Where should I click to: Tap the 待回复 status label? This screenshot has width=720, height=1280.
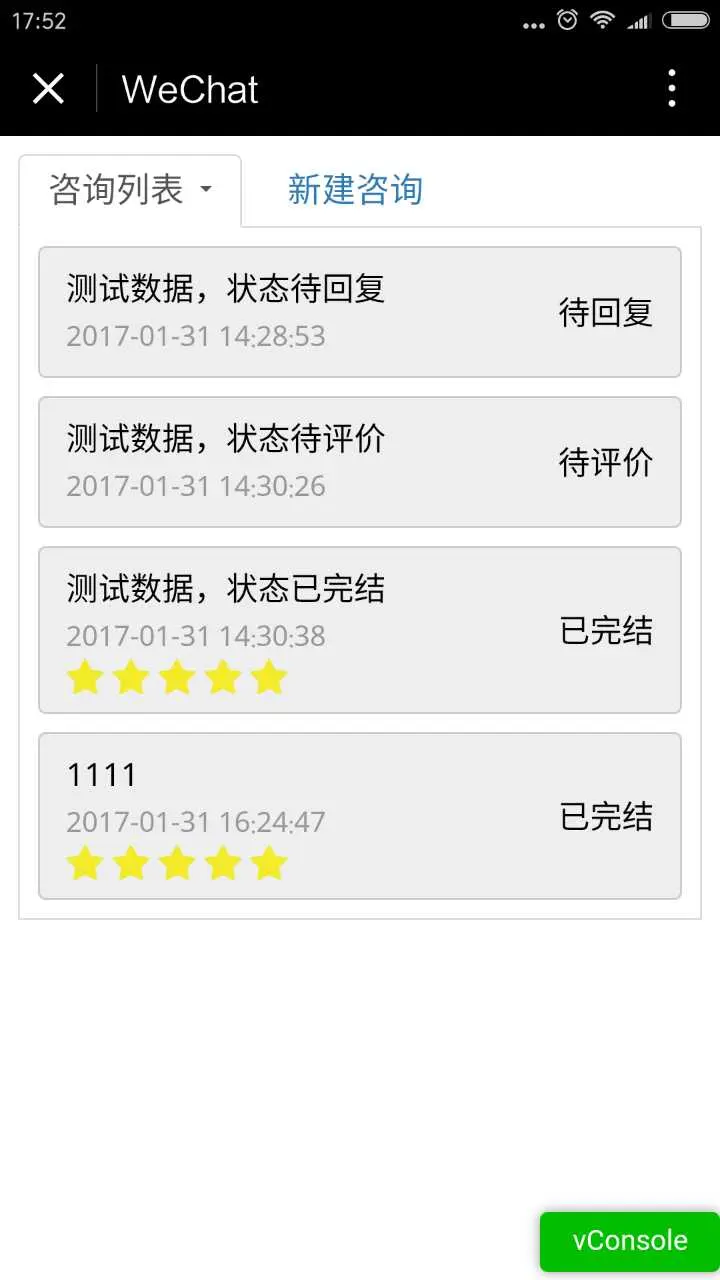pyautogui.click(x=605, y=312)
